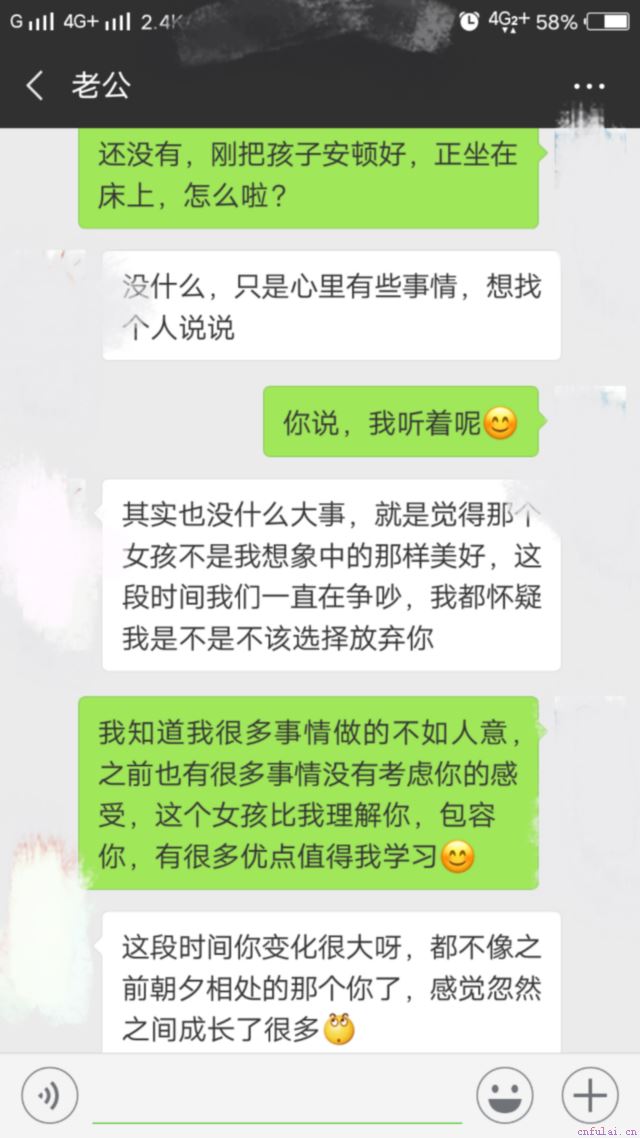
Task: Open the chat overflow menu
Action: [x=589, y=87]
